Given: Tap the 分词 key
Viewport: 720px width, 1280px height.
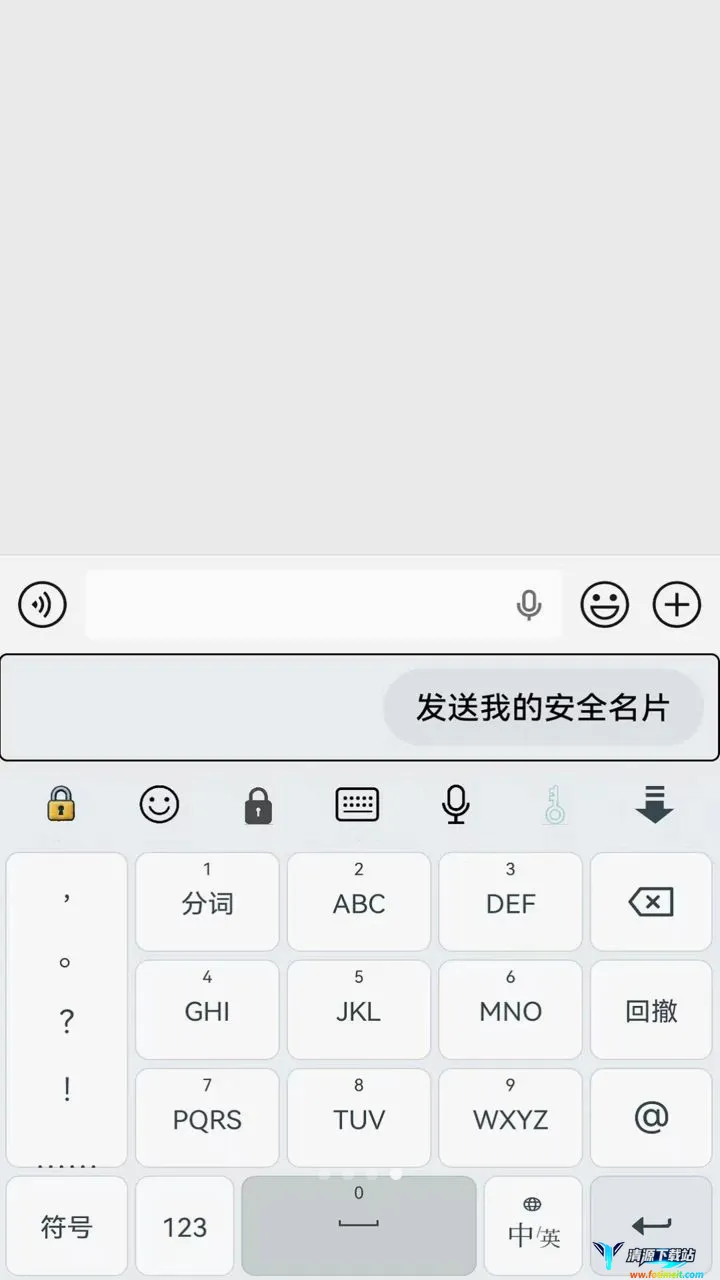Looking at the screenshot, I should (207, 902).
